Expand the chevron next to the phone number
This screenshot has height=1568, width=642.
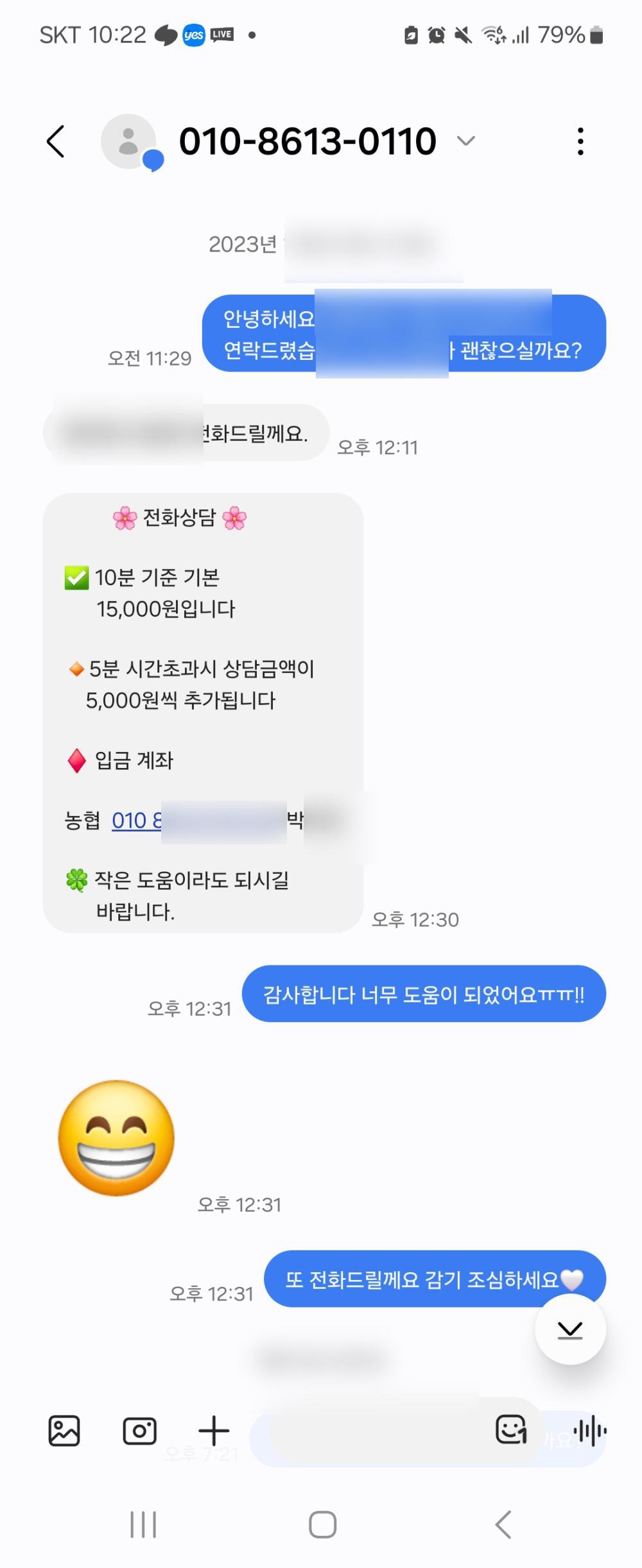point(466,141)
